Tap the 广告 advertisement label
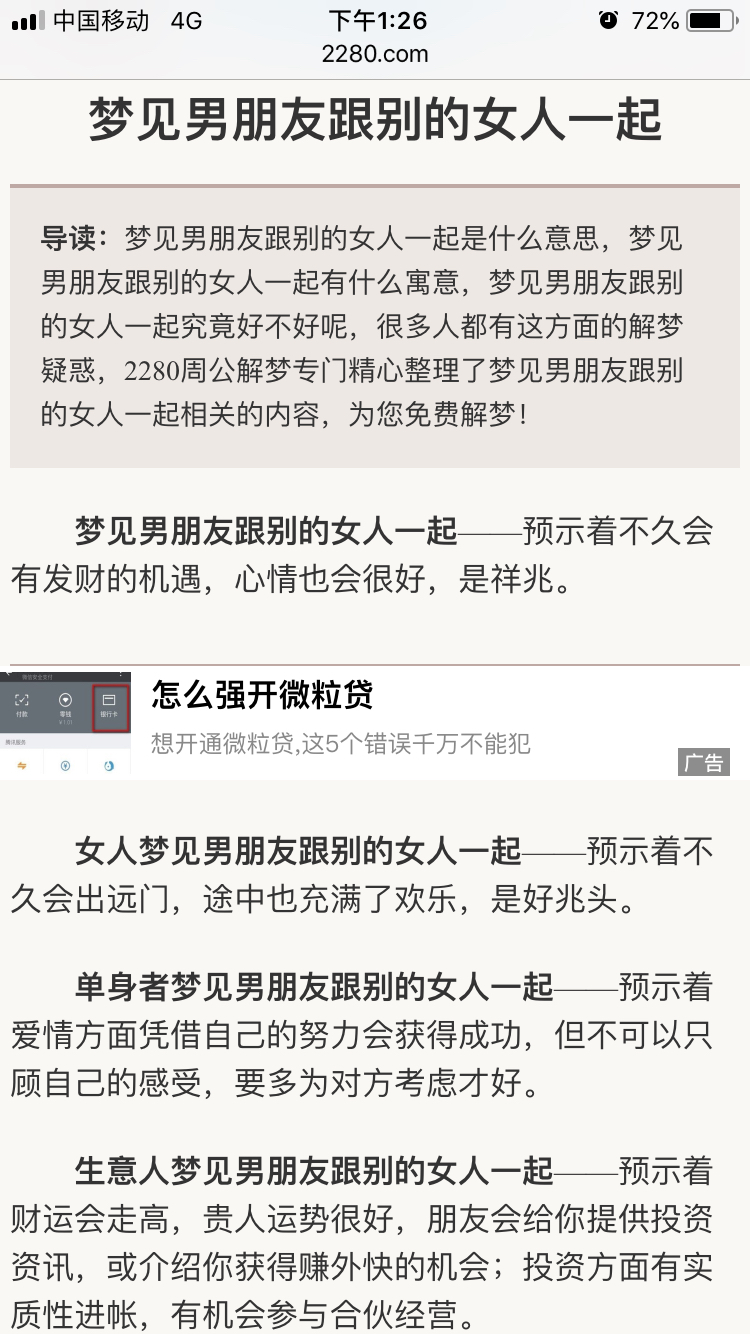The width and height of the screenshot is (750, 1334). [702, 761]
